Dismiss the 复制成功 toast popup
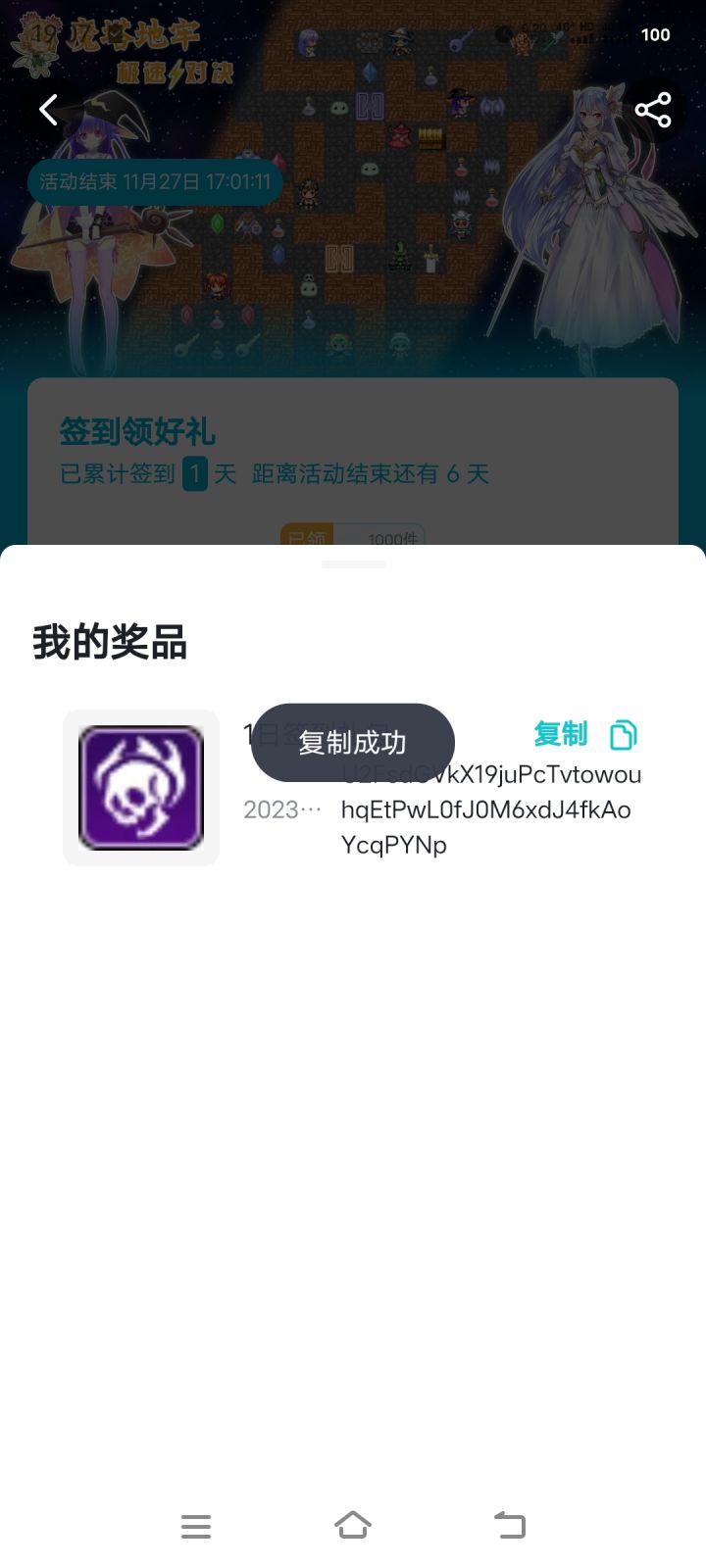This screenshot has width=706, height=1568. tap(353, 742)
